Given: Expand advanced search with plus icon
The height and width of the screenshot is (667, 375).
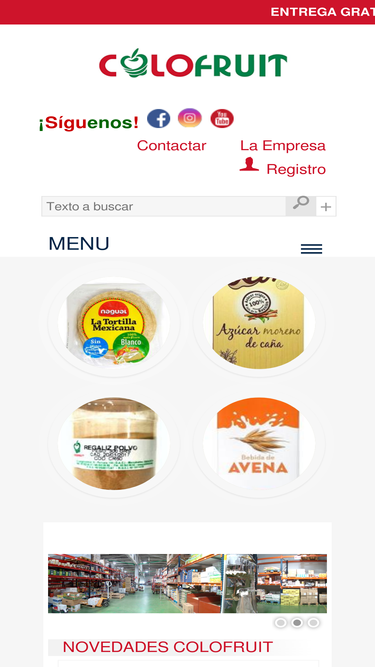Looking at the screenshot, I should click(326, 207).
